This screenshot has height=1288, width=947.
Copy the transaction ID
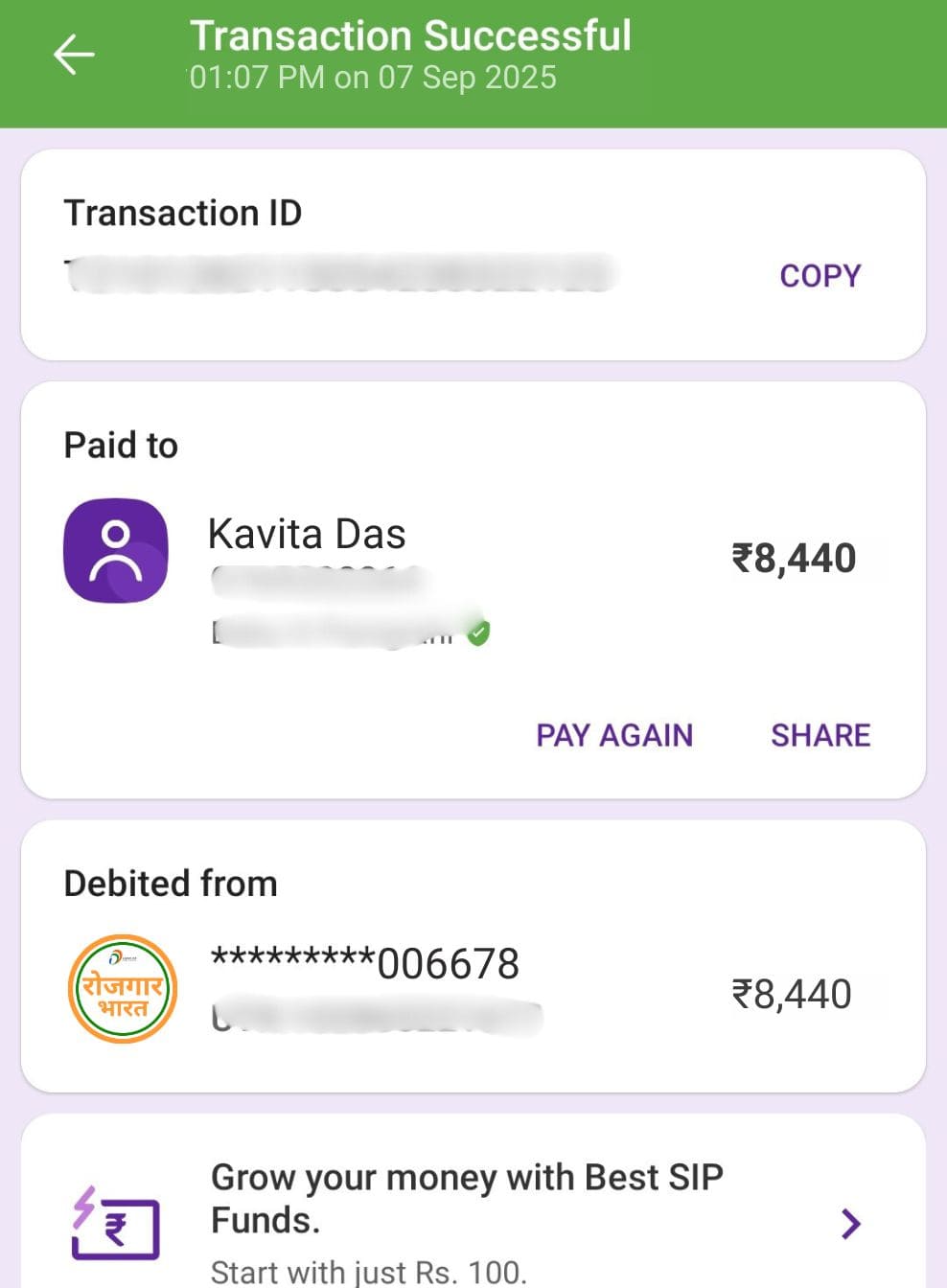[820, 276]
